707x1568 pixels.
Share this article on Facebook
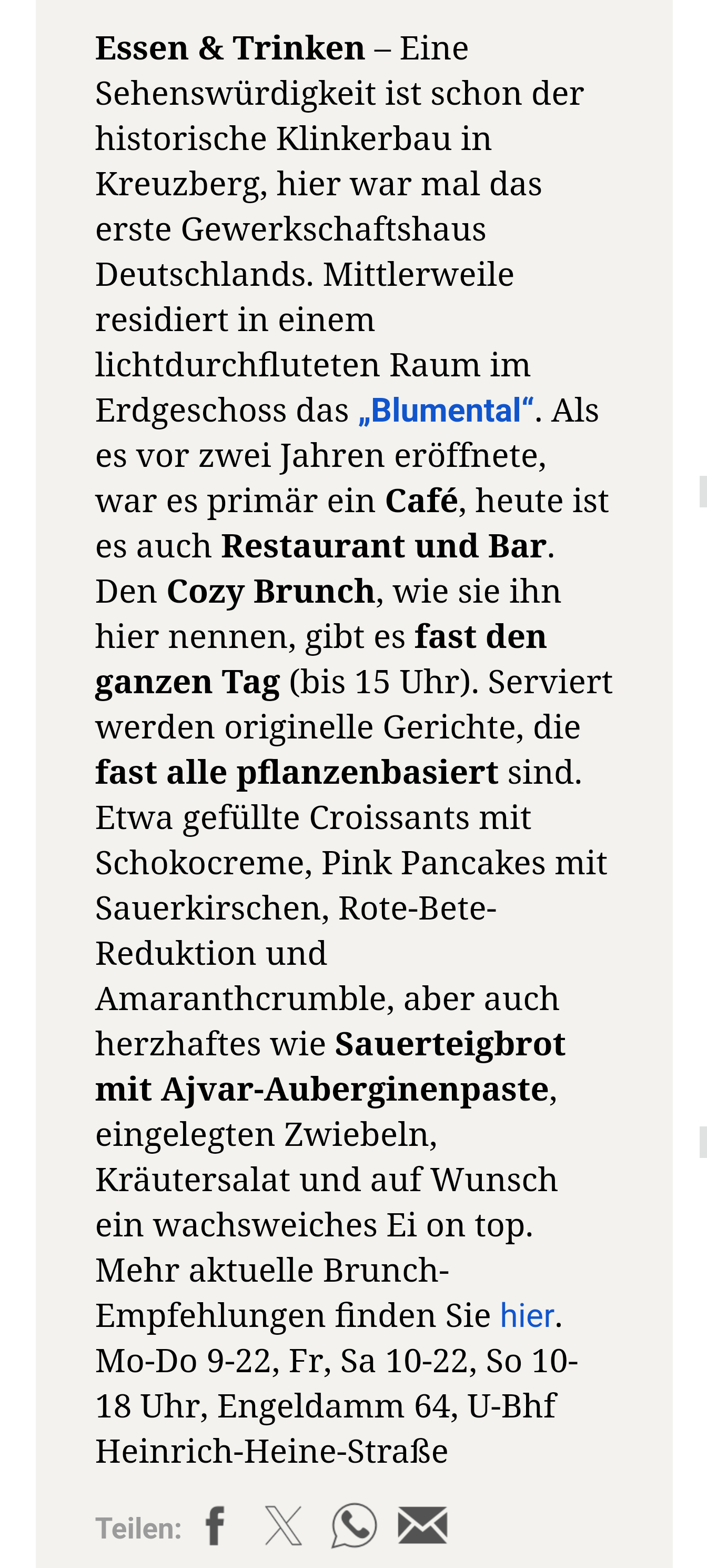coord(215,1526)
